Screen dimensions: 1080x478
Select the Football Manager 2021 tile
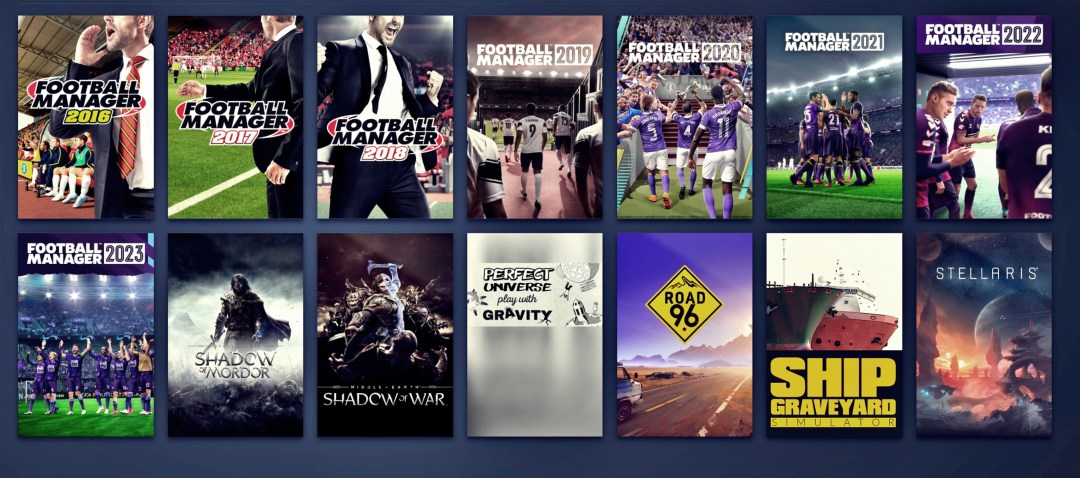[834, 117]
